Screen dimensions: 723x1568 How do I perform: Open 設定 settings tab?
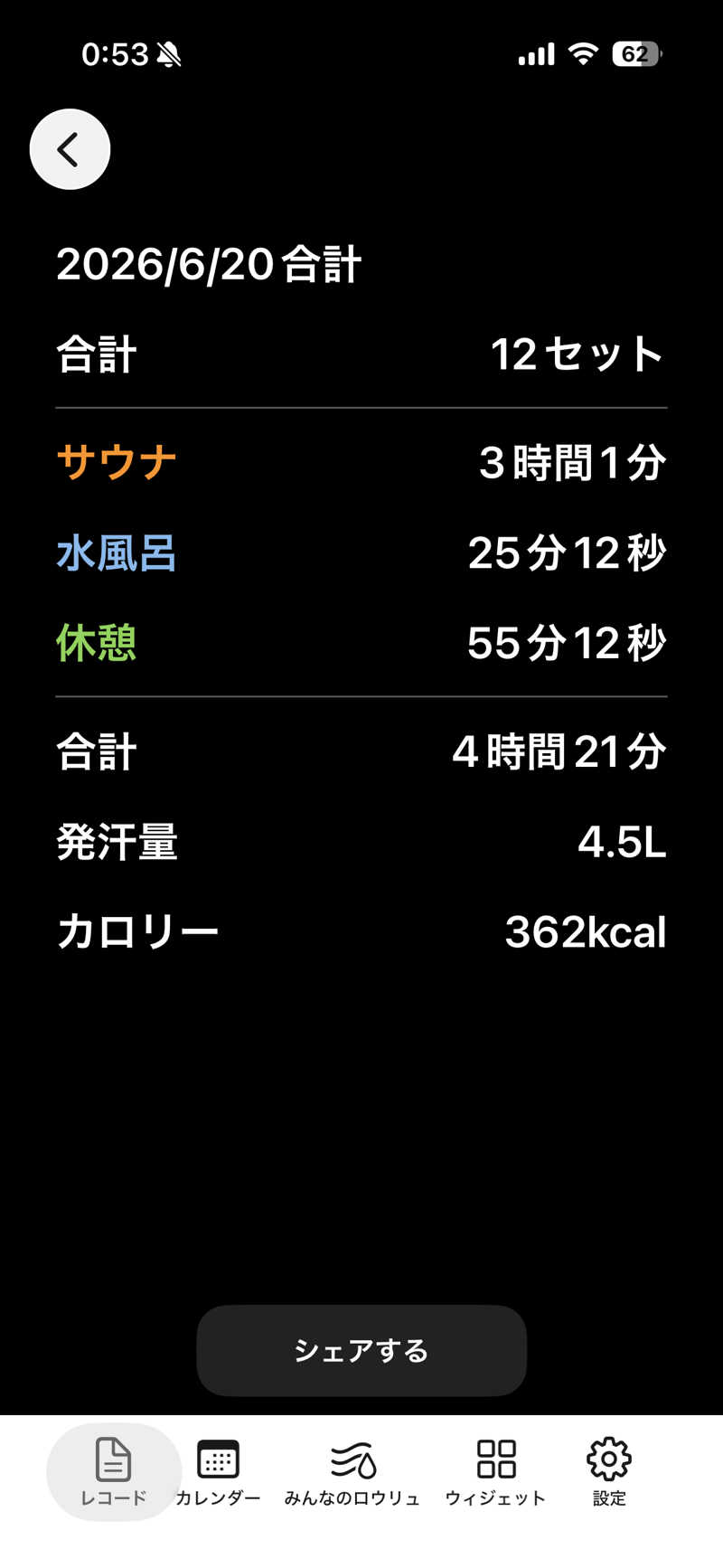(609, 1471)
